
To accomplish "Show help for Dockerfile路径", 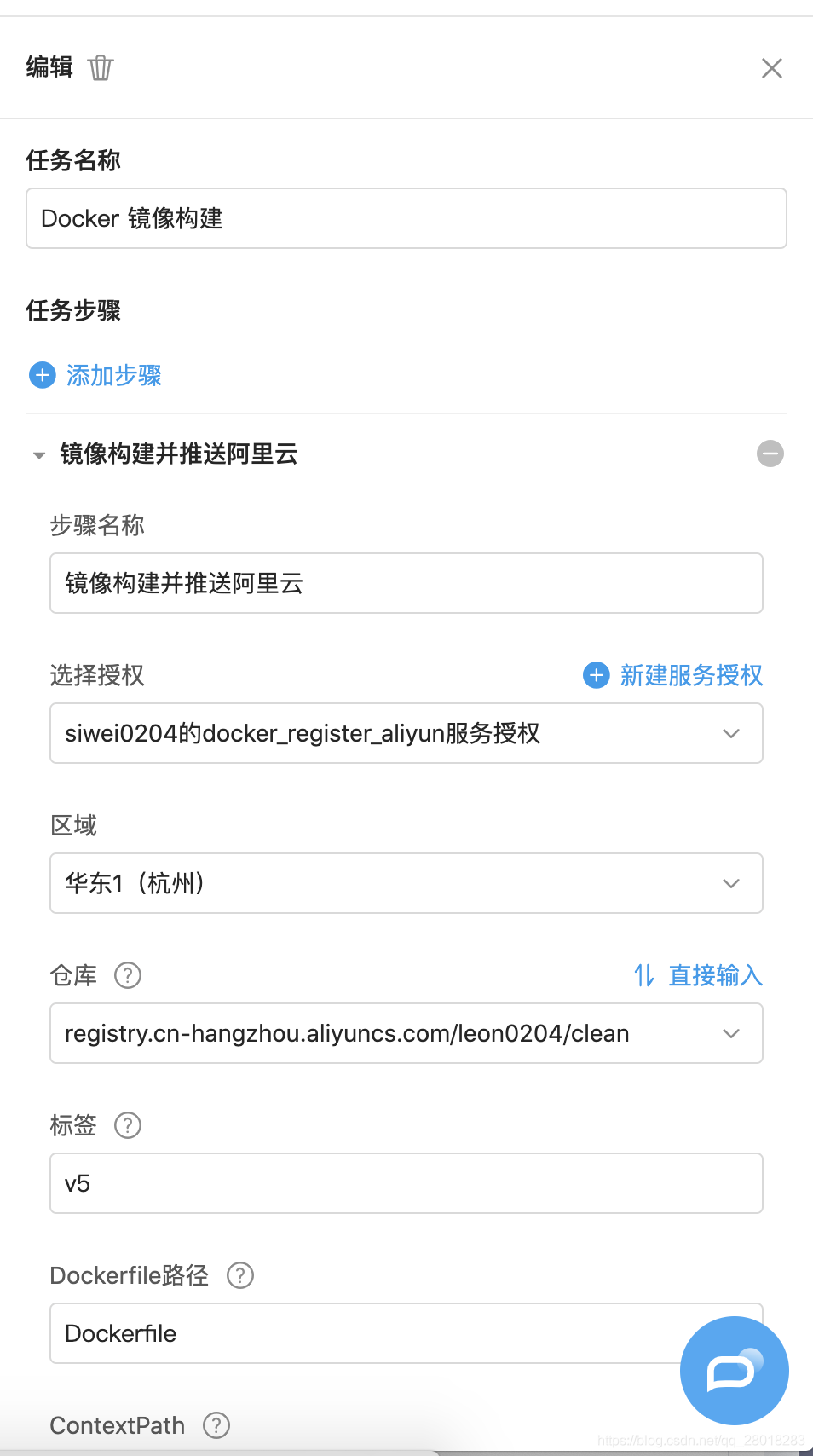I will coord(240,1275).
